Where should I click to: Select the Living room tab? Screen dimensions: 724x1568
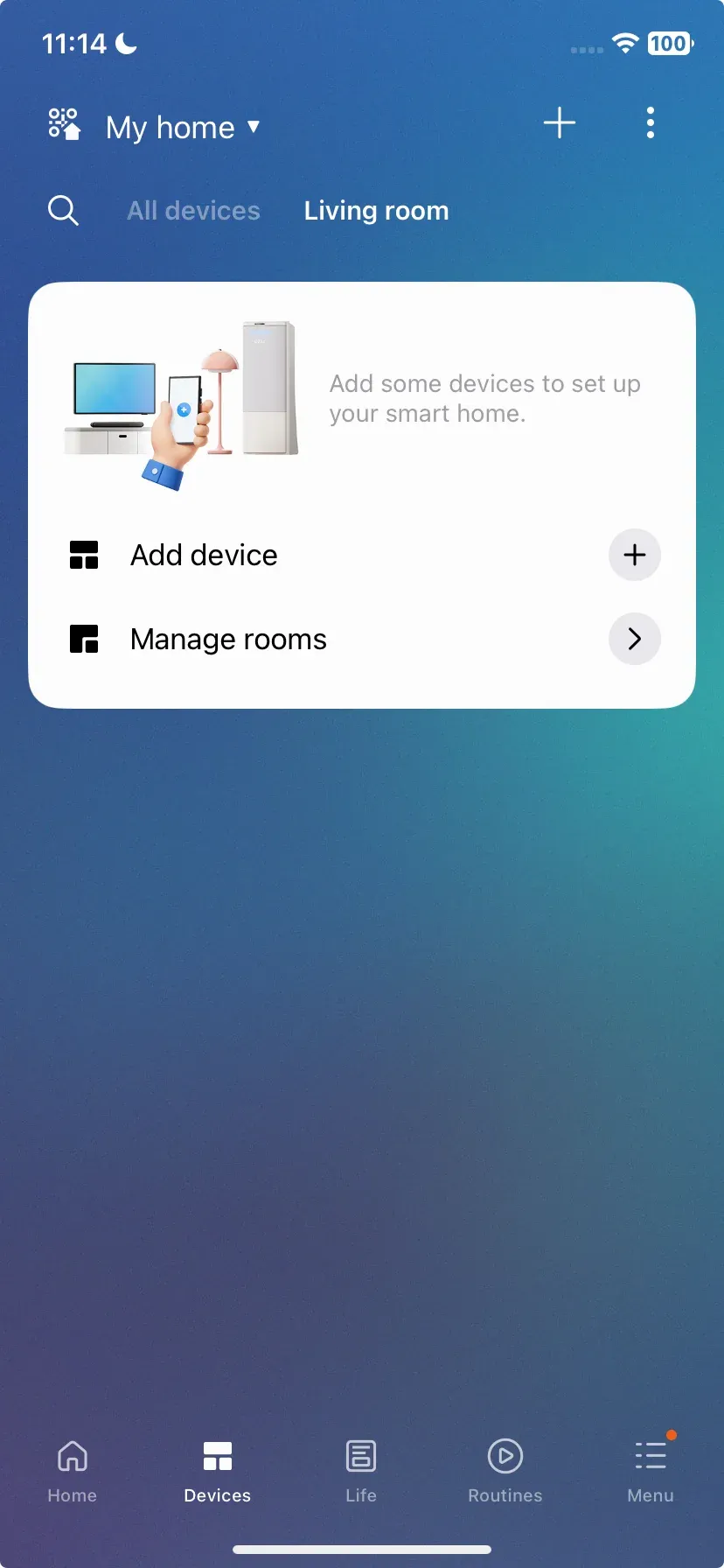coord(376,211)
